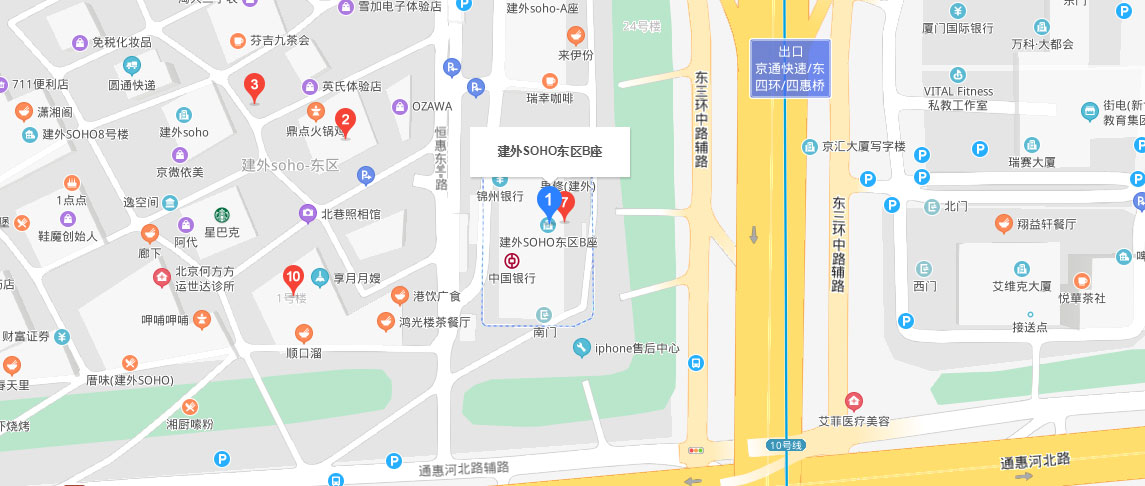Tap the iphone售后中心 place icon
The height and width of the screenshot is (486, 1145).
(581, 348)
